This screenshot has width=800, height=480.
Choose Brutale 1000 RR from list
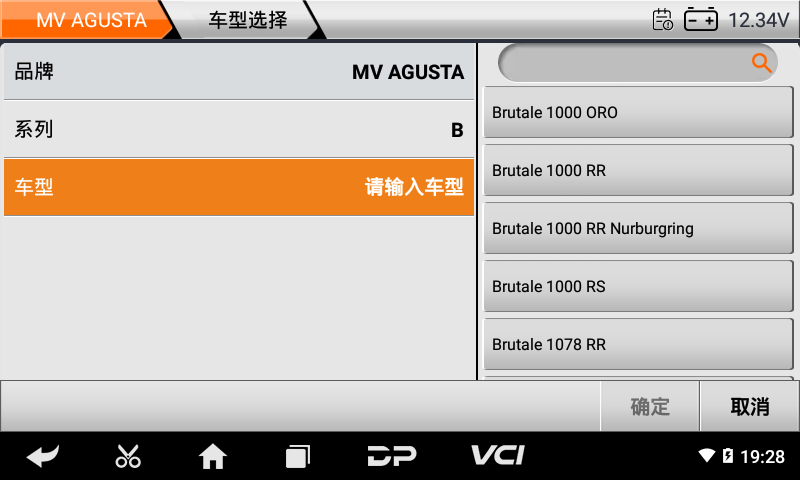pos(638,171)
